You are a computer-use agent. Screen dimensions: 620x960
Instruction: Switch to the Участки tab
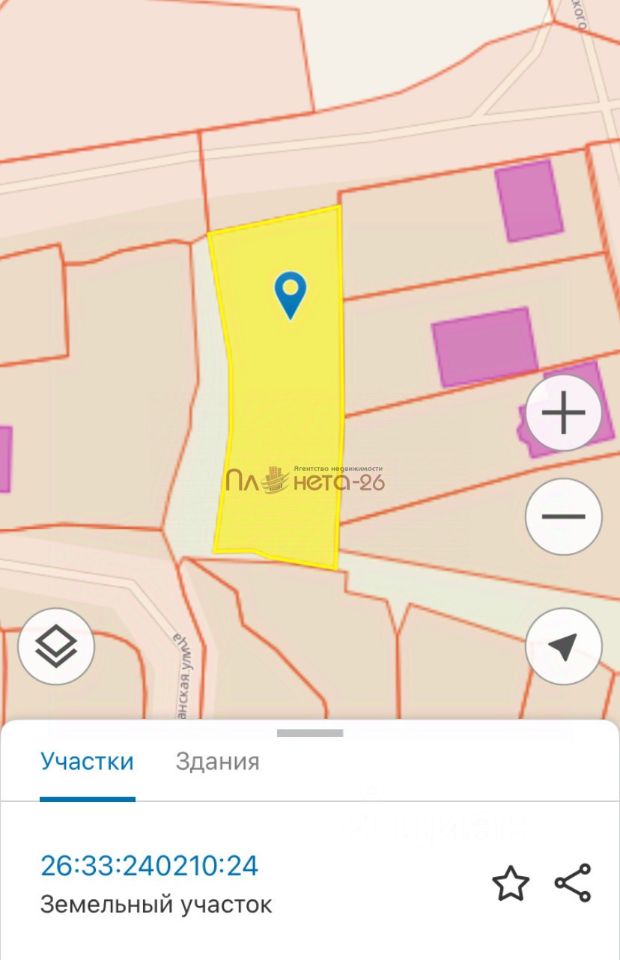[x=87, y=761]
